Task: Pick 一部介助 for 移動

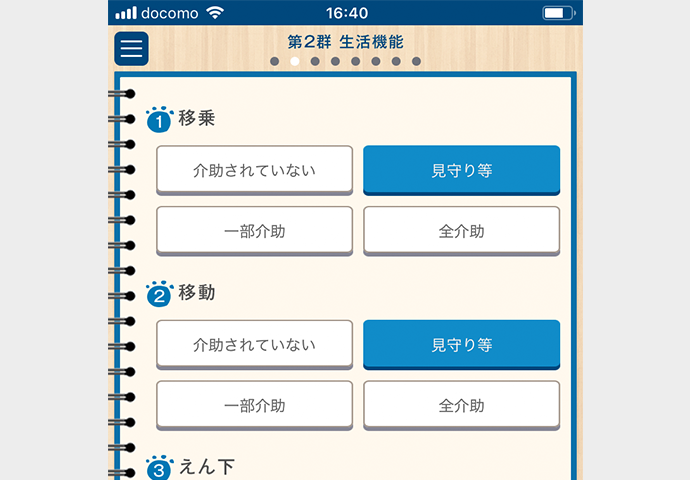Action: 254,405
